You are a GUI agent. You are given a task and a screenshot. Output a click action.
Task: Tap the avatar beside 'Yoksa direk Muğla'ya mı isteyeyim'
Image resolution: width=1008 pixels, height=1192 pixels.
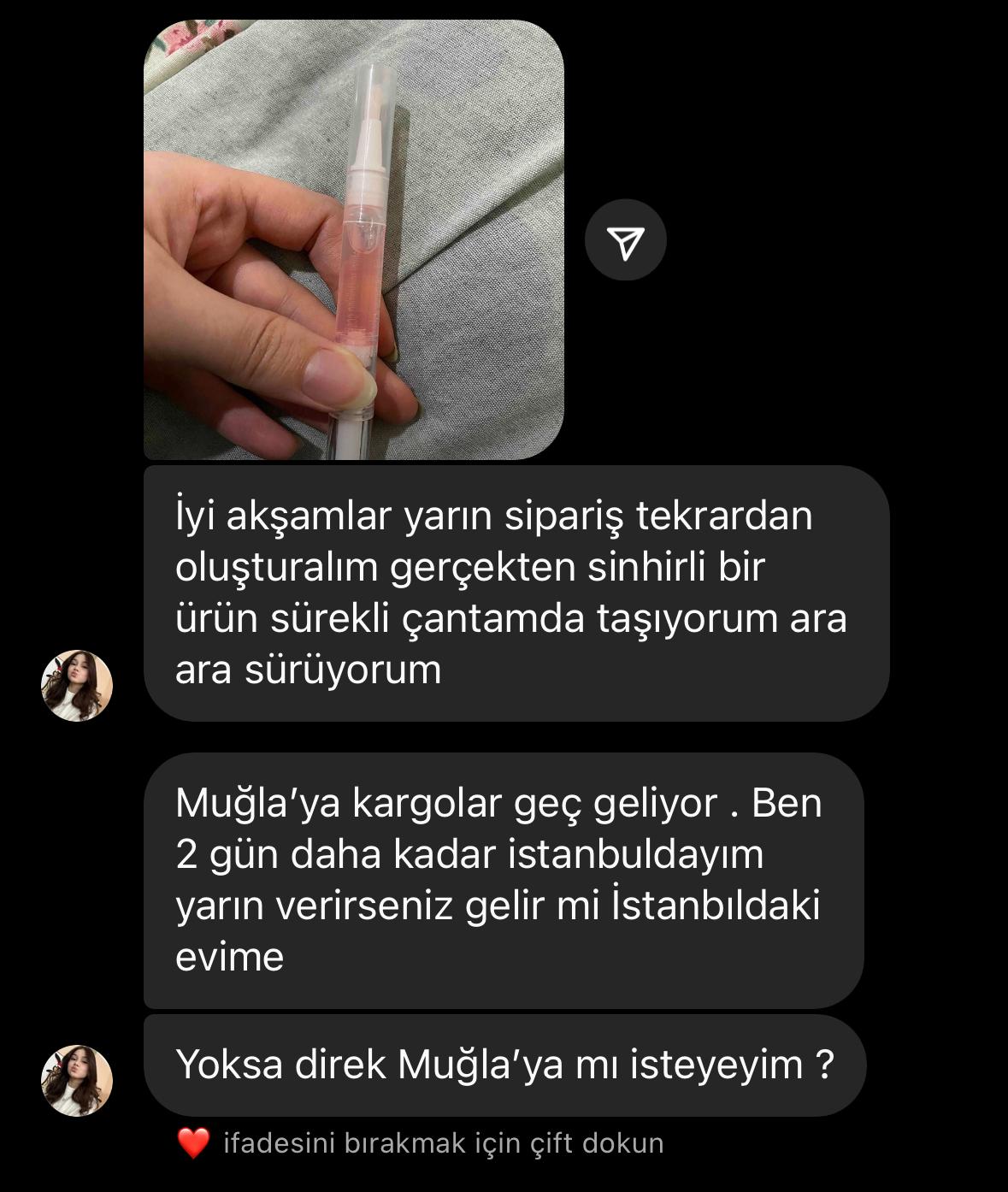pos(77,1080)
